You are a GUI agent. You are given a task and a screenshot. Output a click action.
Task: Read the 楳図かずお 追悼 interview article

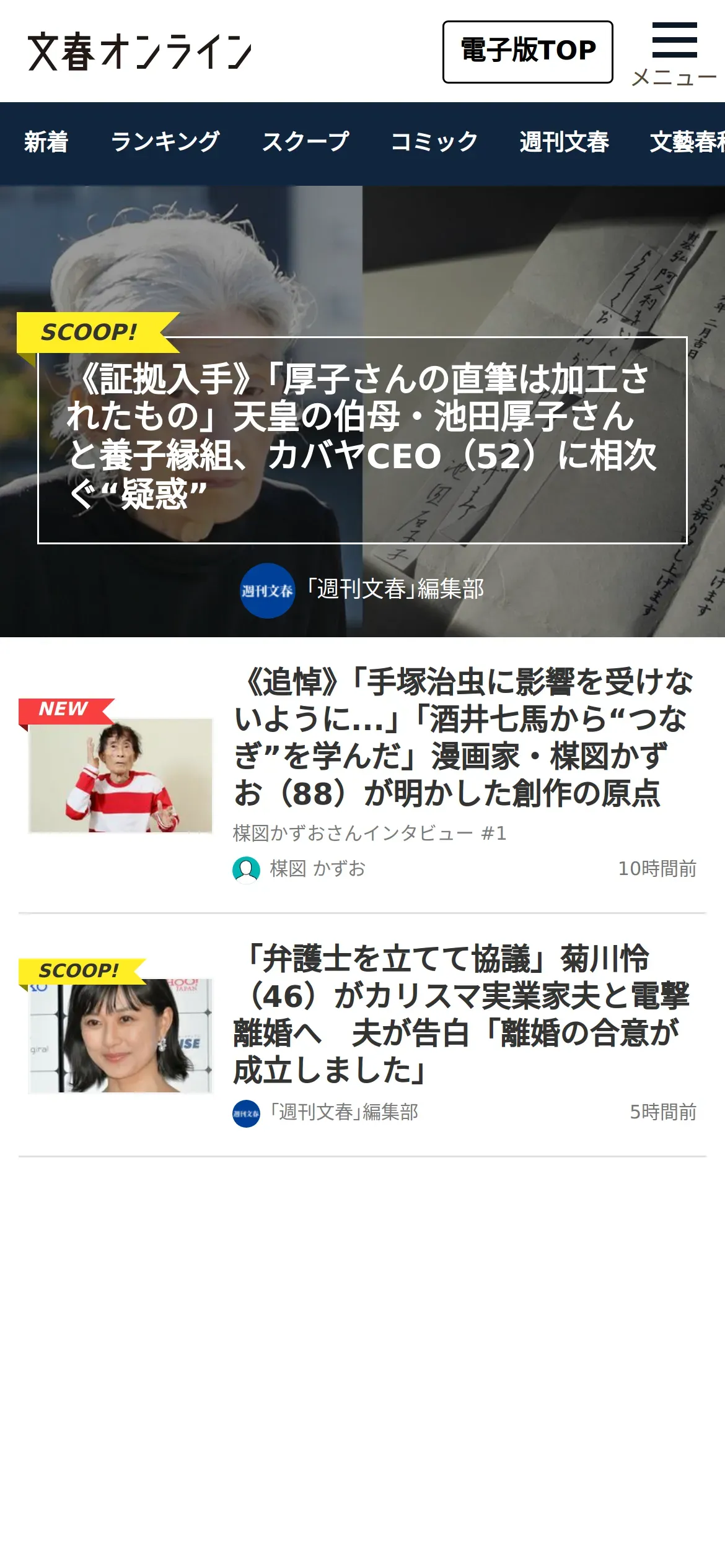pyautogui.click(x=464, y=737)
